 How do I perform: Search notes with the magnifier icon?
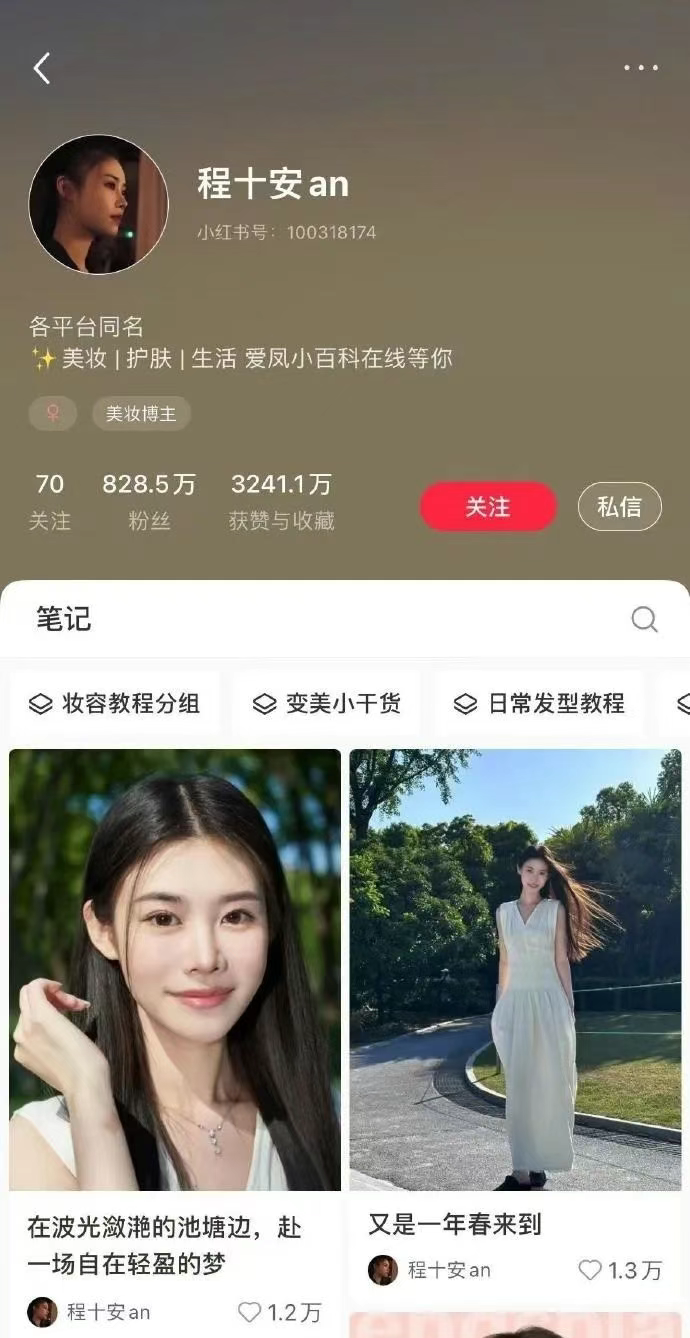point(645,620)
